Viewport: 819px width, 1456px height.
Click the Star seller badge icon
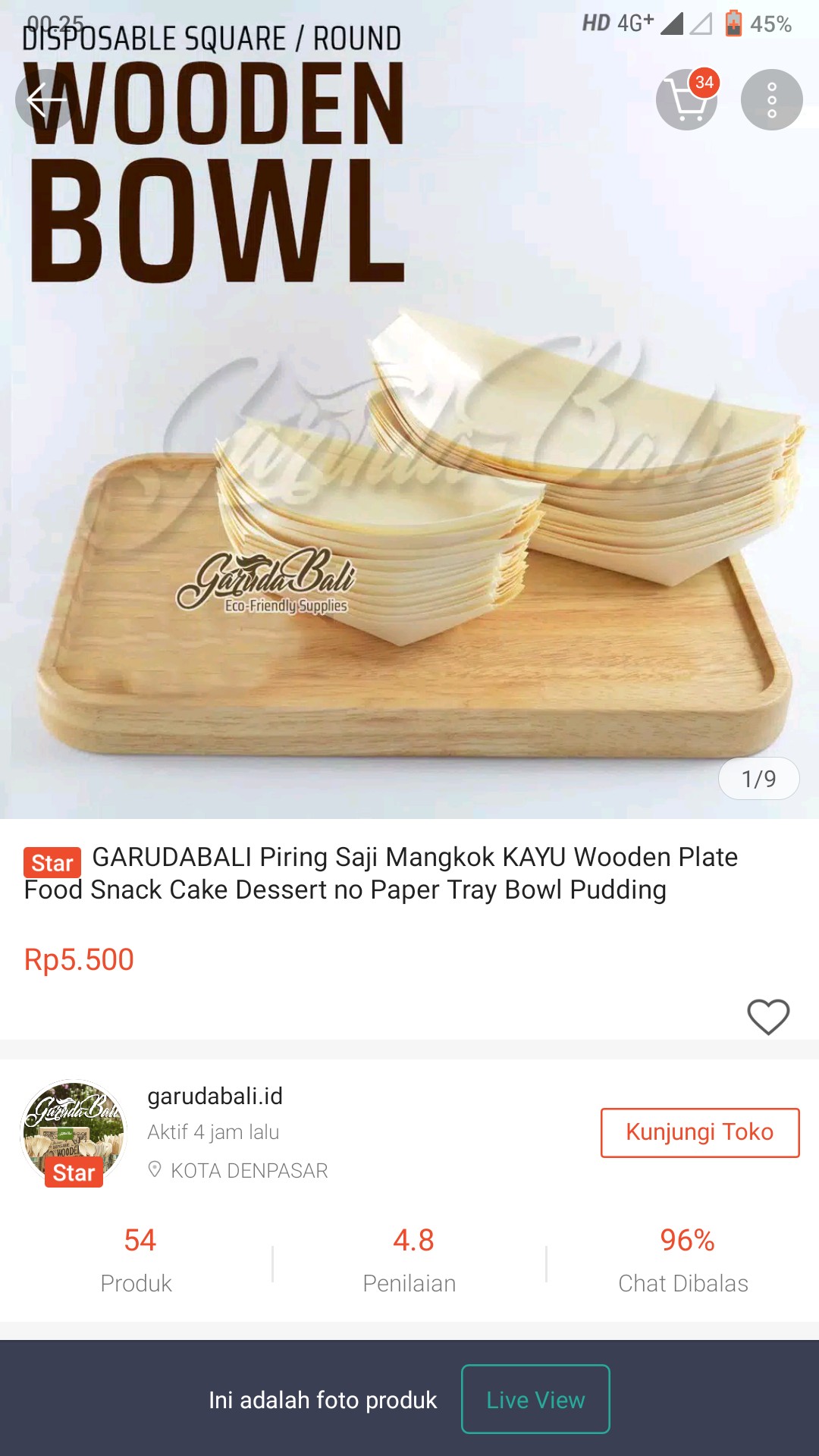click(x=73, y=1172)
